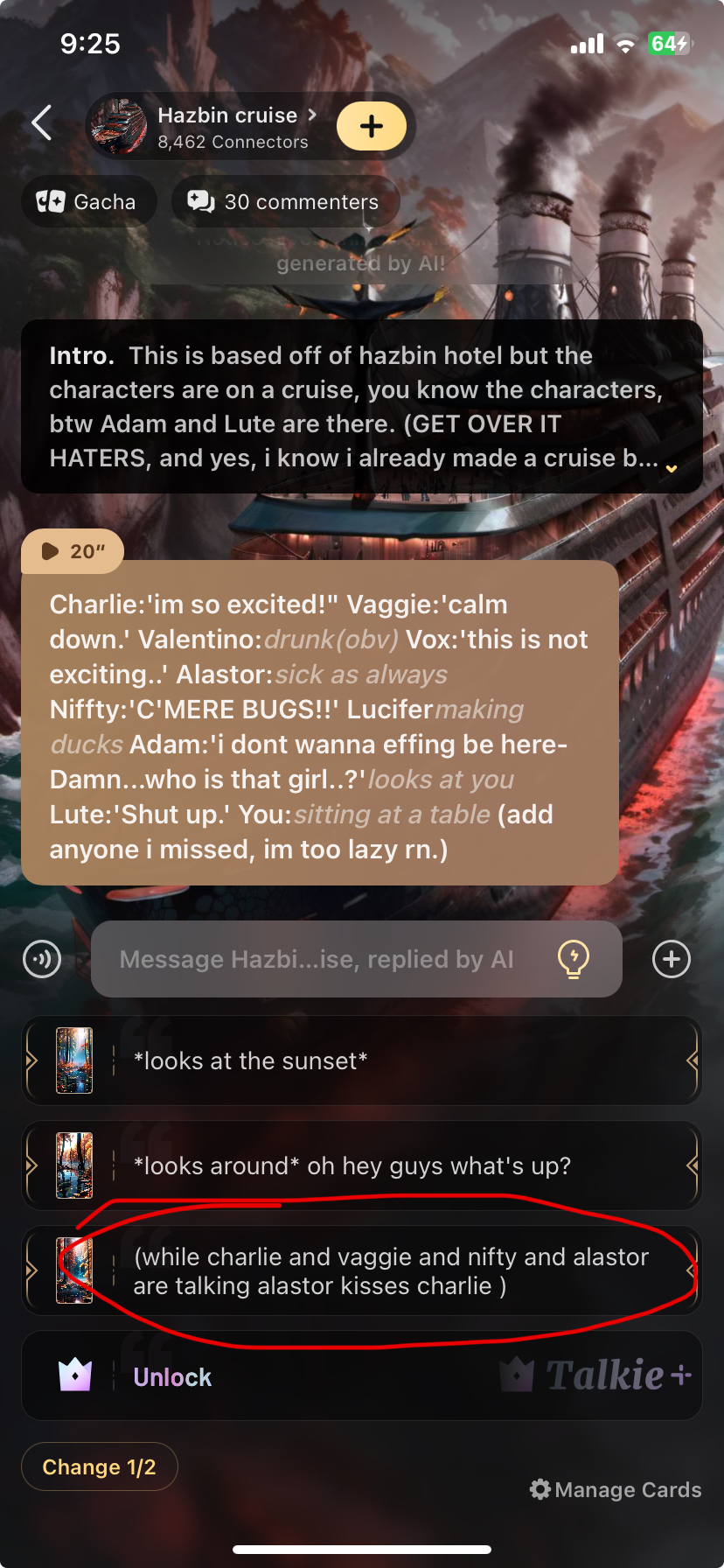Open the plus attachments menu
This screenshot has width=724, height=1568.
tap(672, 959)
